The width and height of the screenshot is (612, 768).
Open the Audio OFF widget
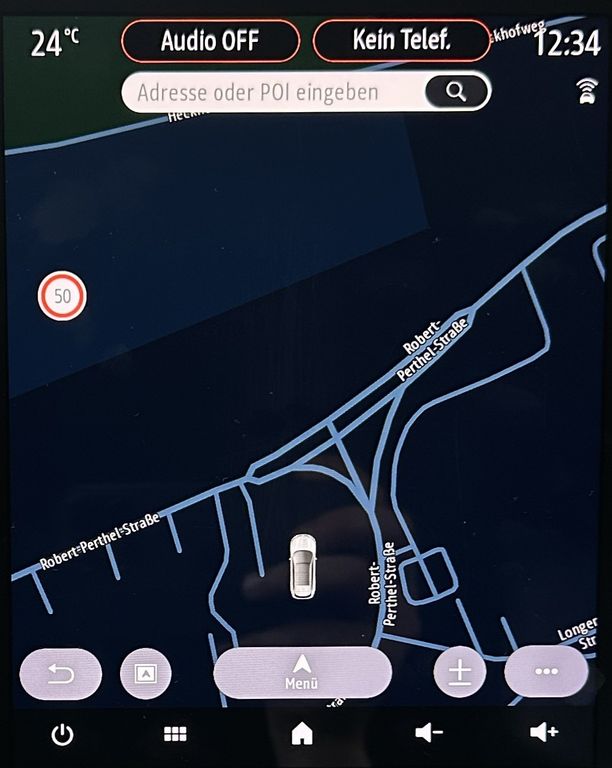tap(210, 41)
